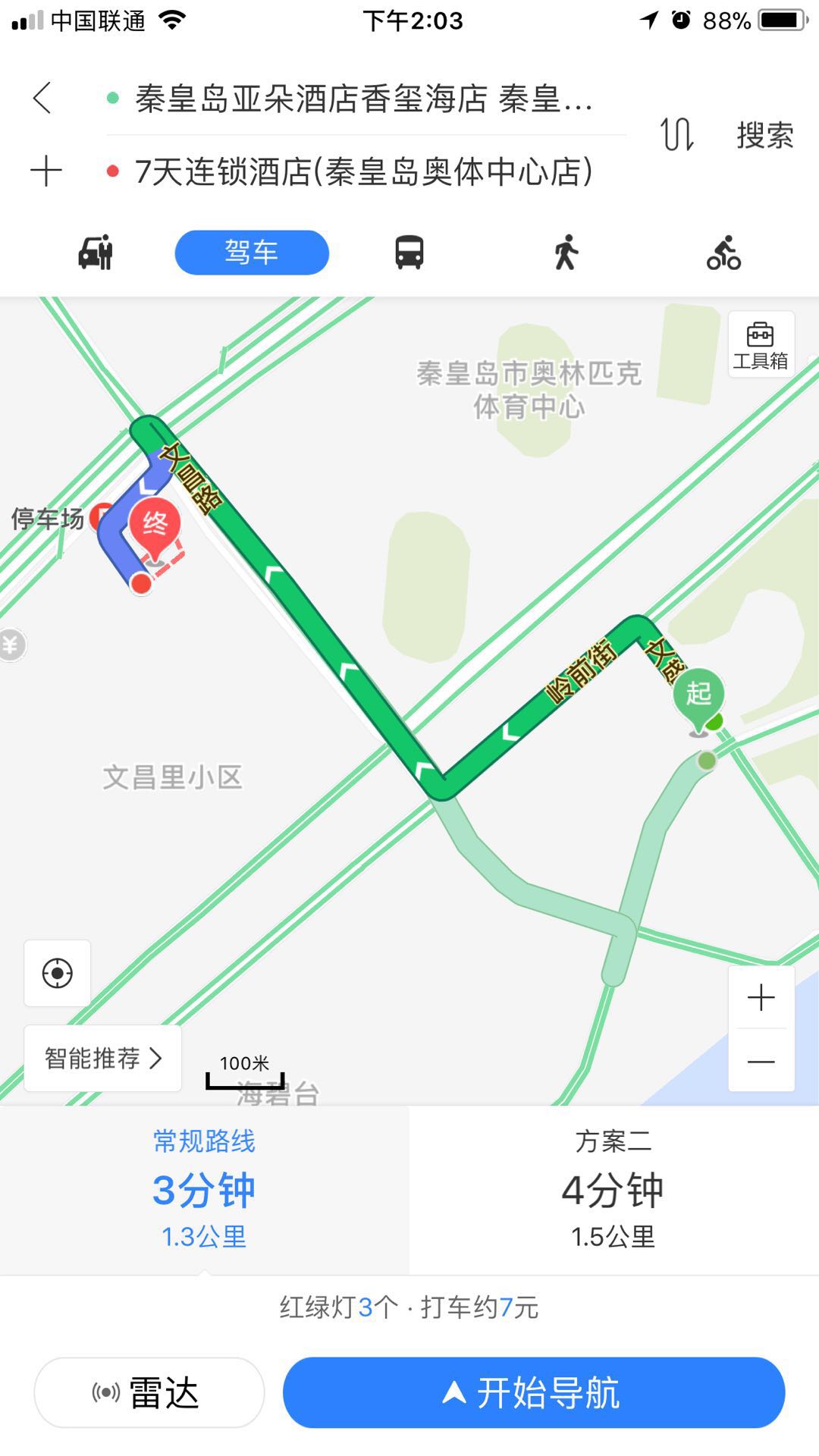The height and width of the screenshot is (1456, 819).
Task: Edit the destination 7天连锁酒店 field
Action: coord(364,172)
